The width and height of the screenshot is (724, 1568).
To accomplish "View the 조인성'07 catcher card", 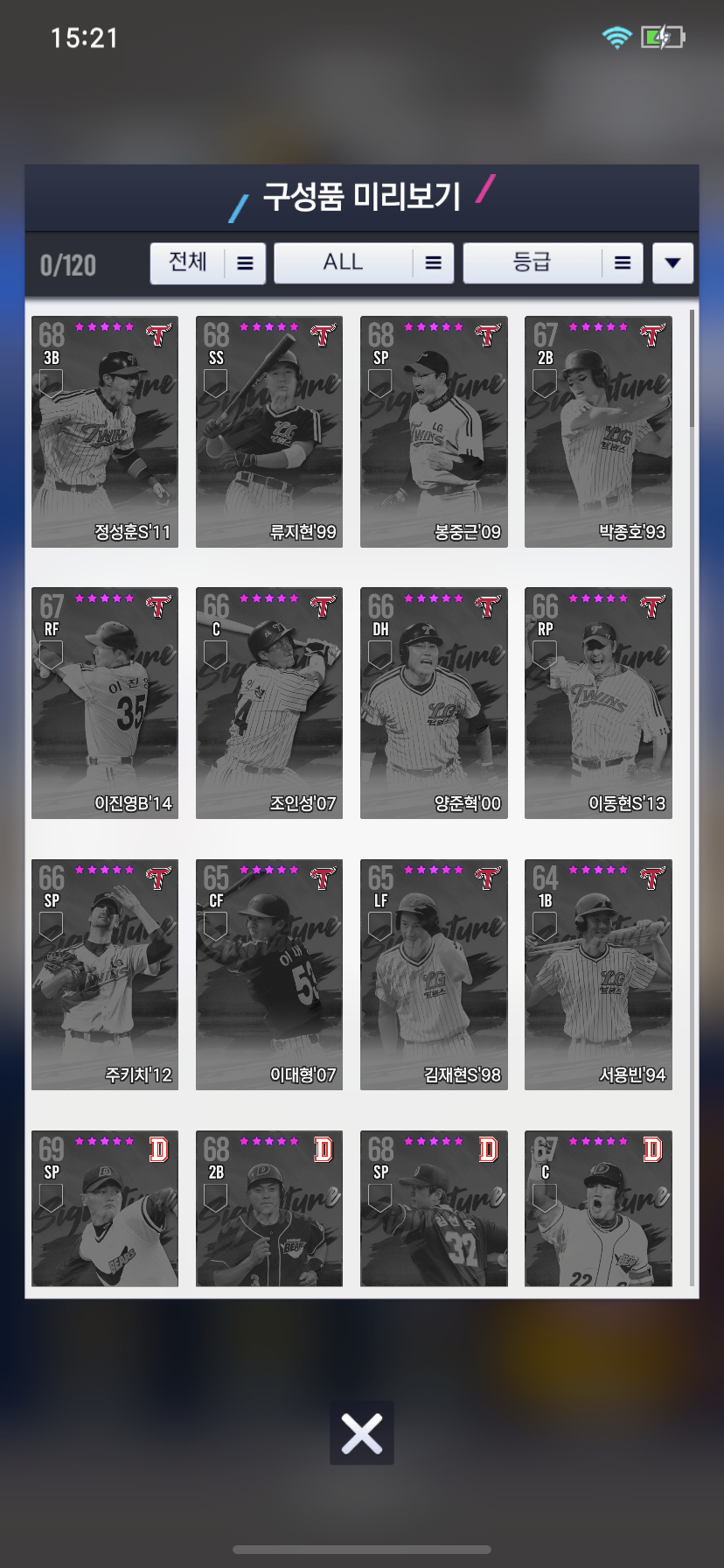I will coord(269,703).
